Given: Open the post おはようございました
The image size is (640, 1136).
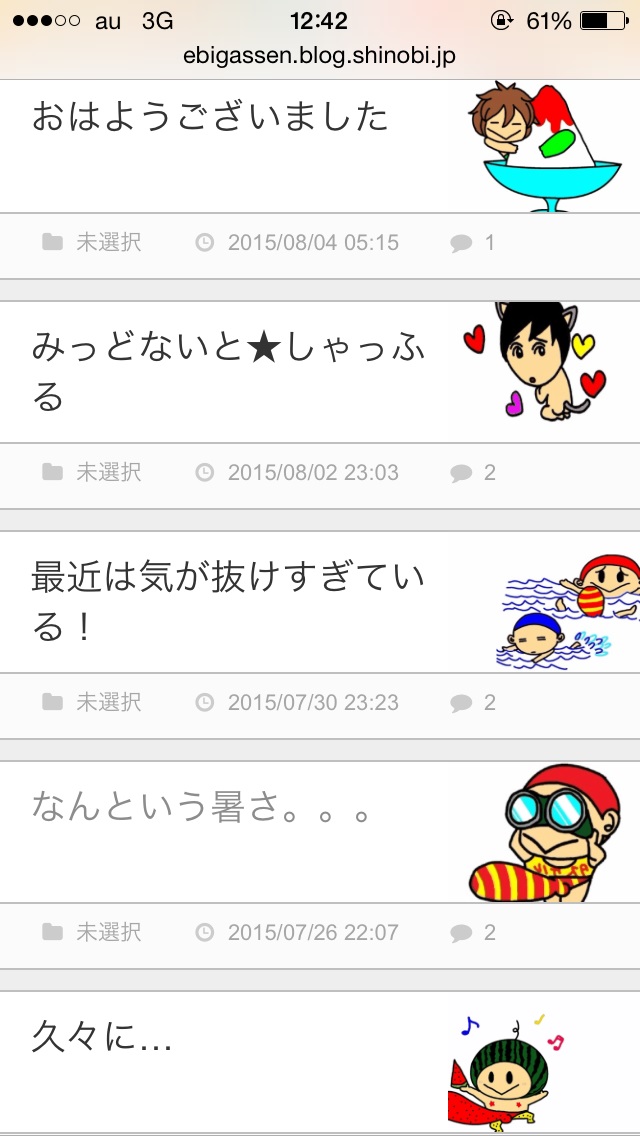Looking at the screenshot, I should click(x=210, y=118).
